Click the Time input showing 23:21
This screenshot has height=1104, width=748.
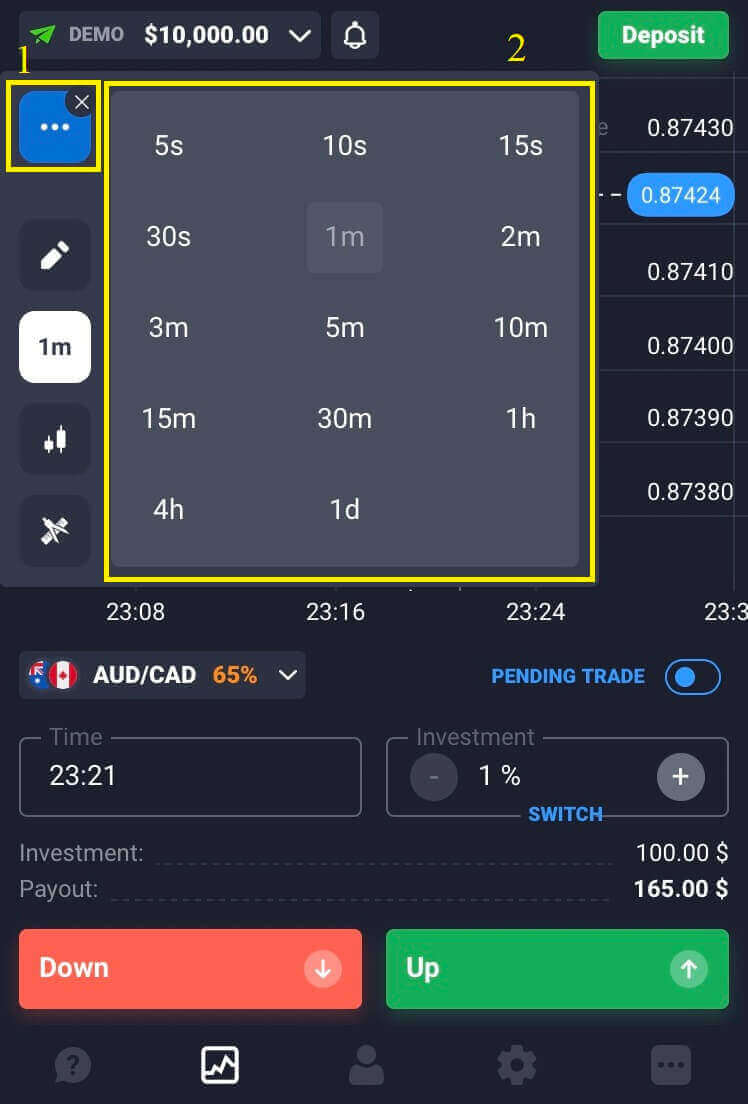coord(190,777)
